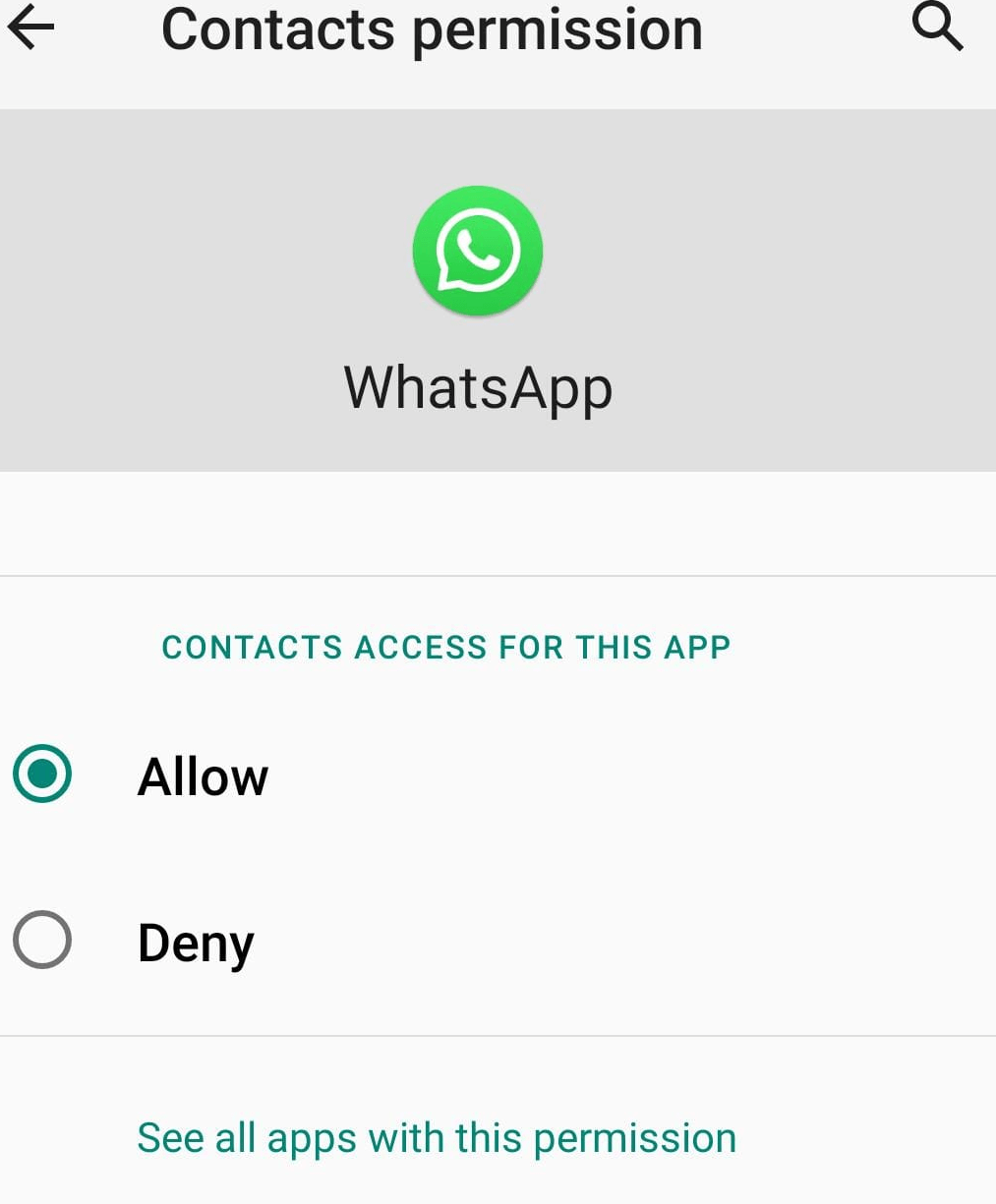
Task: Select the WhatsApp logo above the app name
Action: coord(478,251)
